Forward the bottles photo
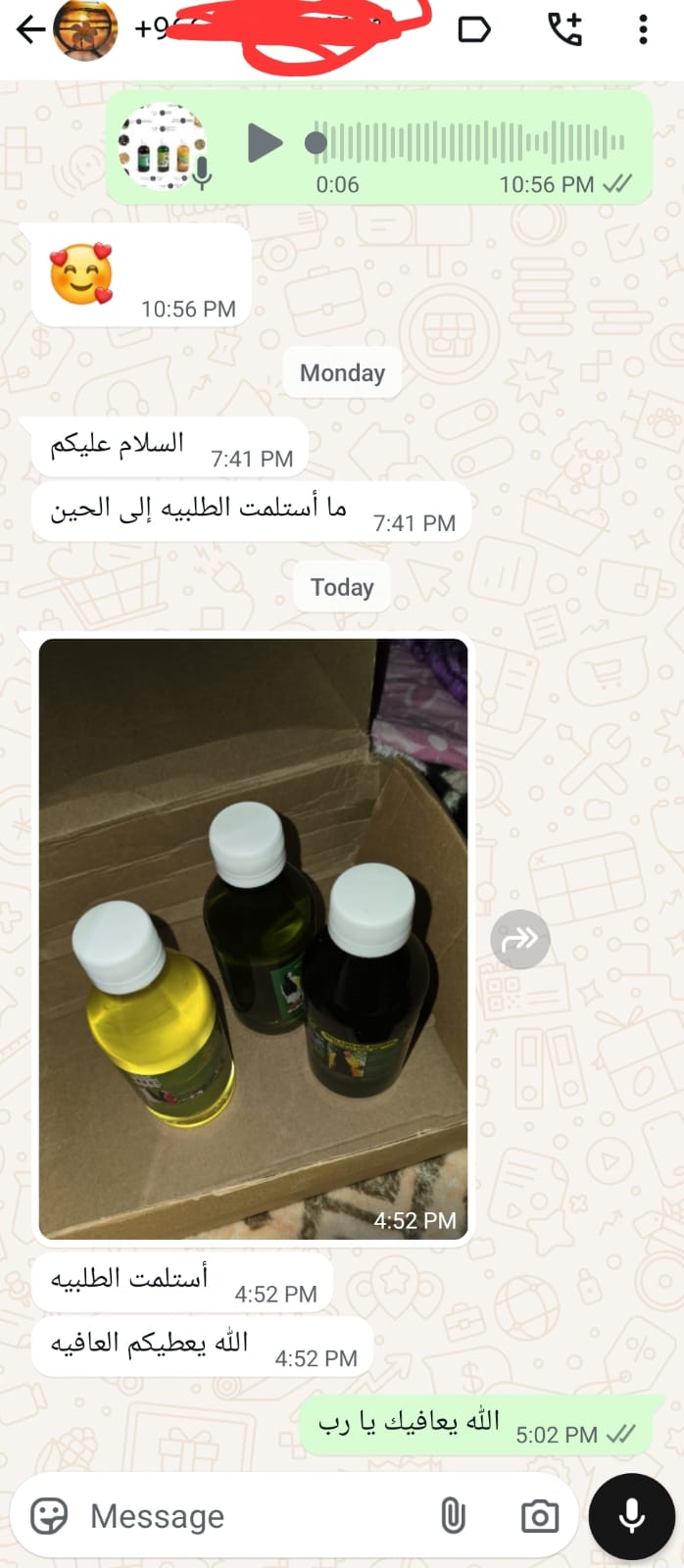 coord(519,940)
